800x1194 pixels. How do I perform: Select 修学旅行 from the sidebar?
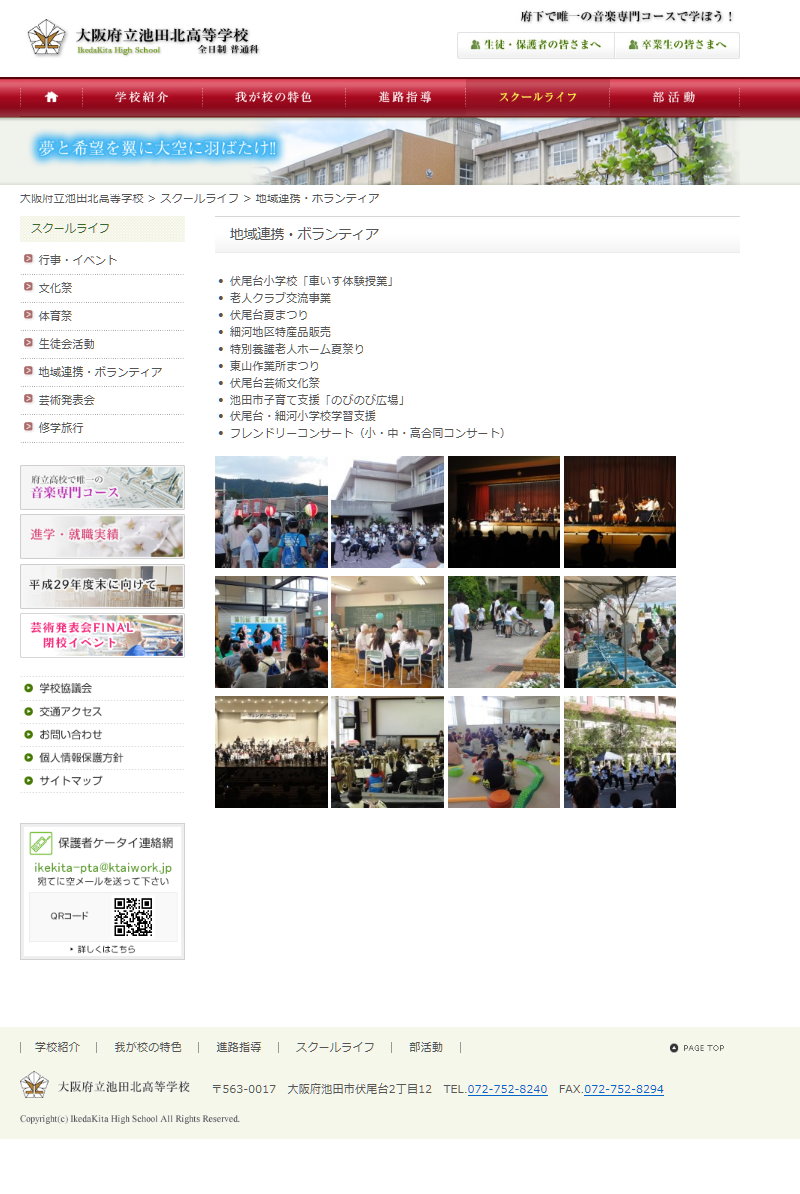[x=61, y=428]
